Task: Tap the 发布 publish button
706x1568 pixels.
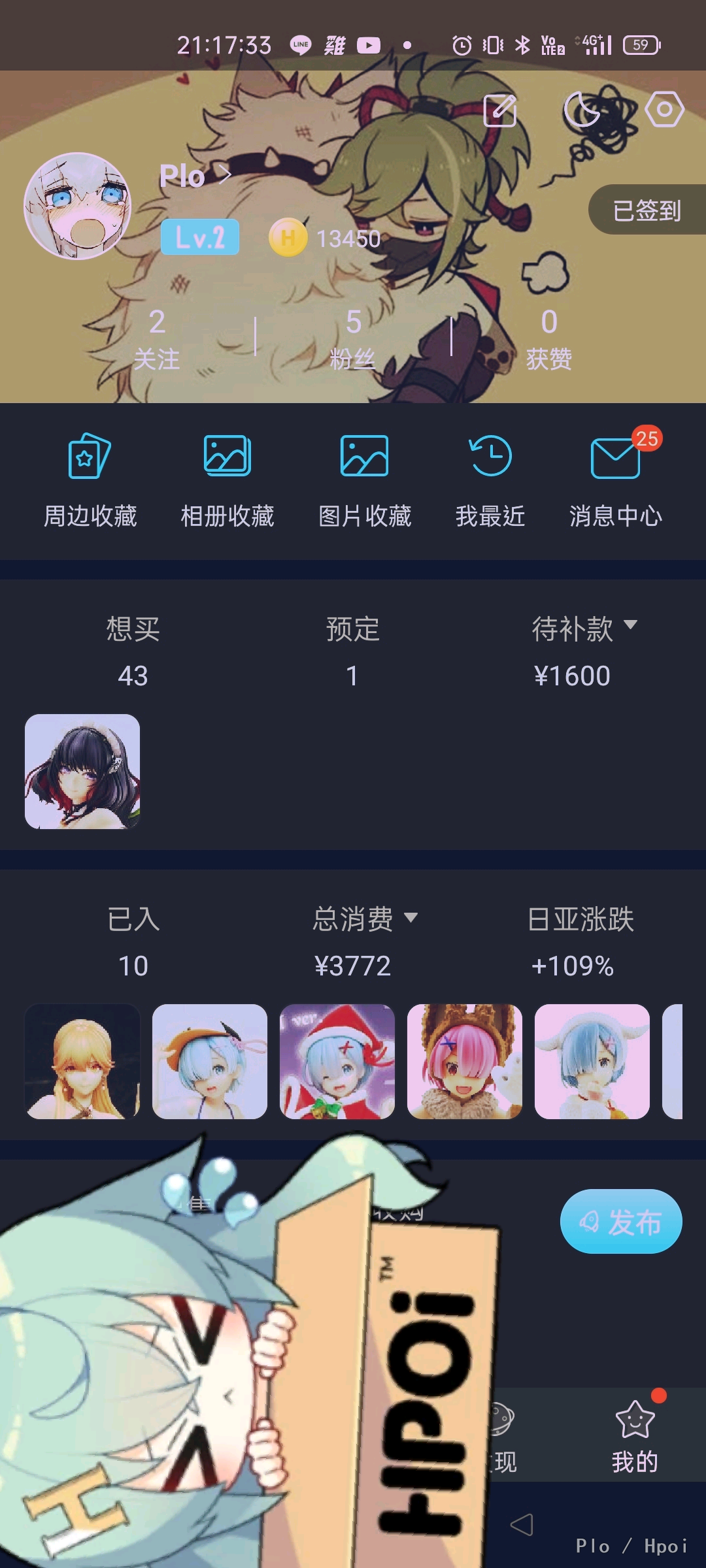Action: pyautogui.click(x=621, y=1221)
